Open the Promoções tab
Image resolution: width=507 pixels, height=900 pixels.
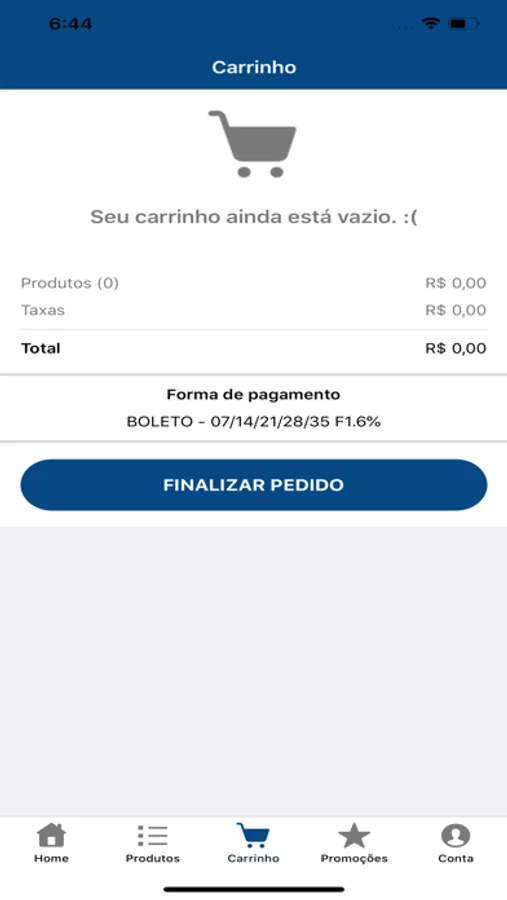[354, 843]
